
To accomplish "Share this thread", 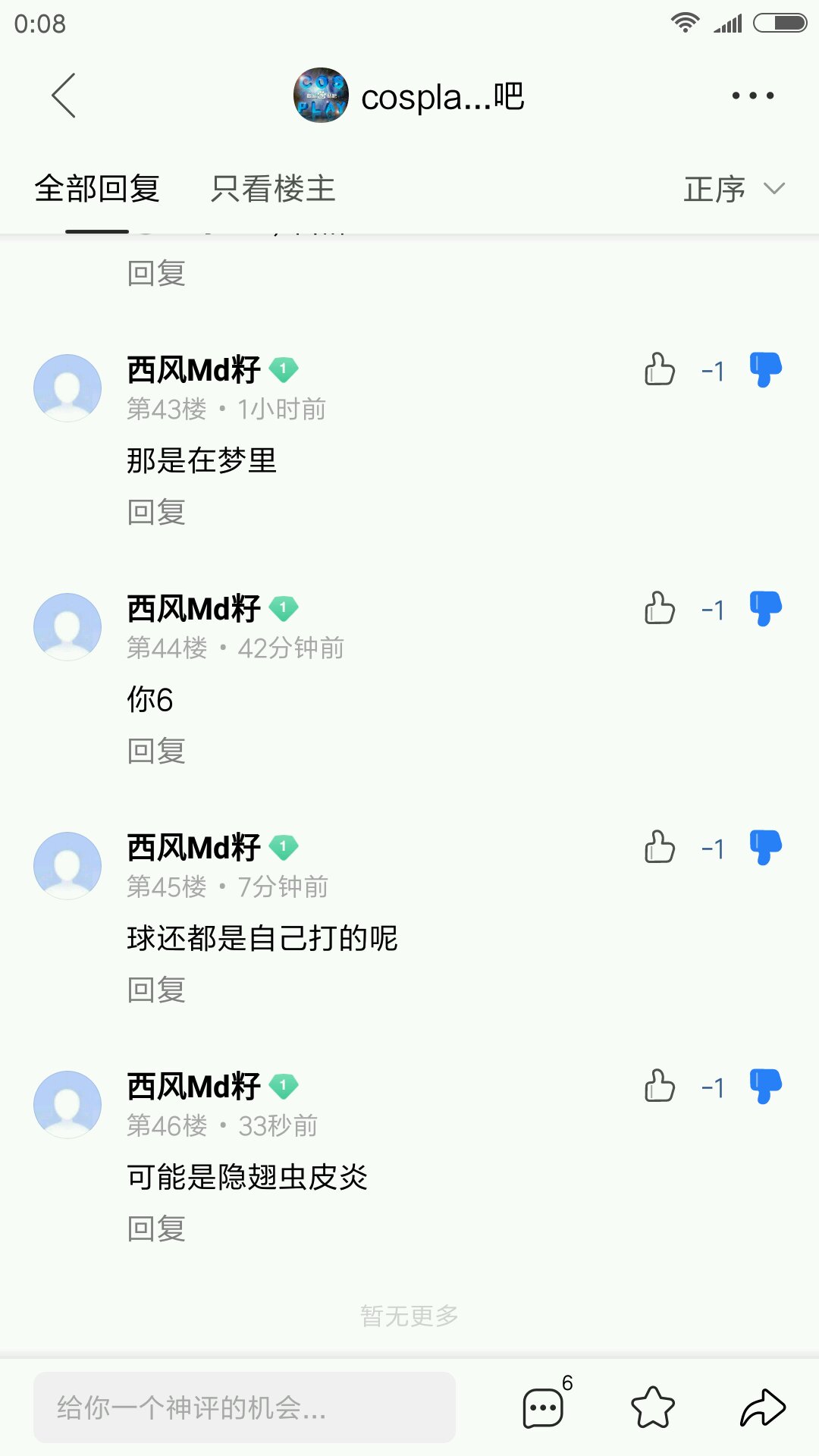I will click(762, 1407).
